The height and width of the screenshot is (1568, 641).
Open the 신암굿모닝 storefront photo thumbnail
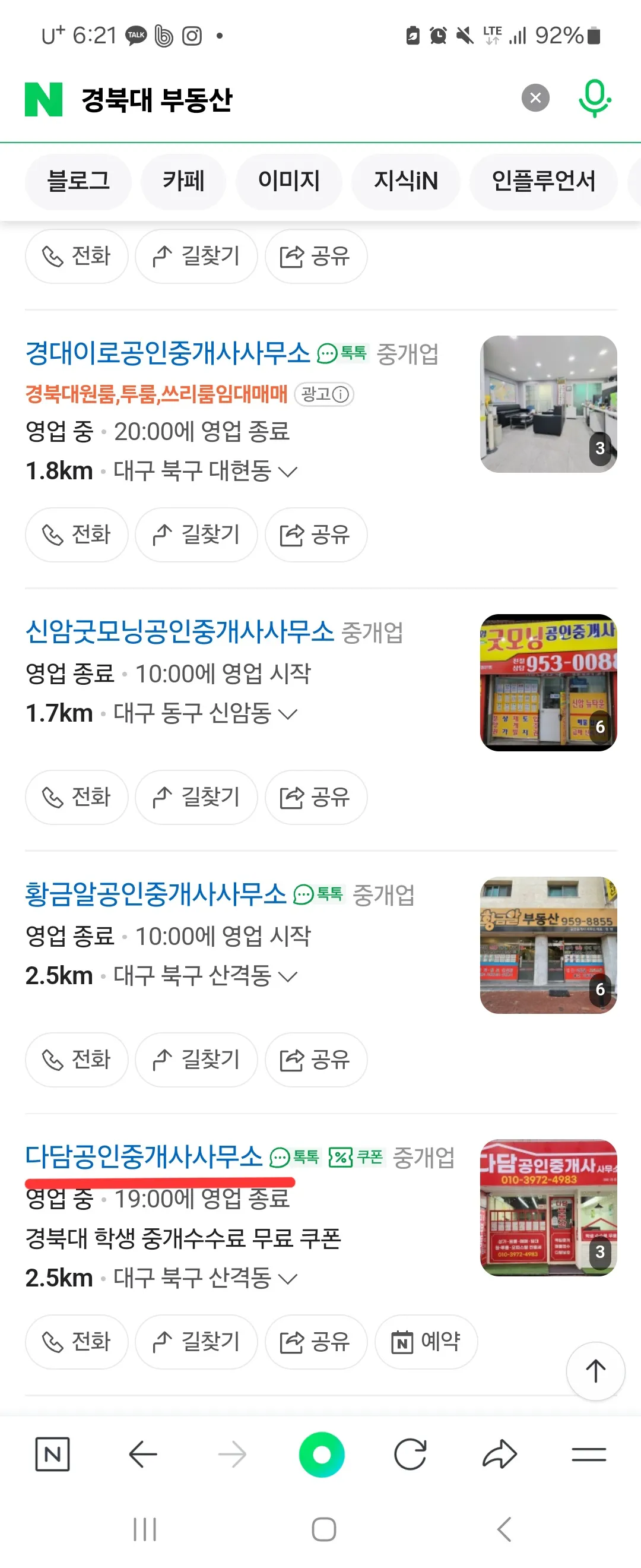tap(548, 681)
